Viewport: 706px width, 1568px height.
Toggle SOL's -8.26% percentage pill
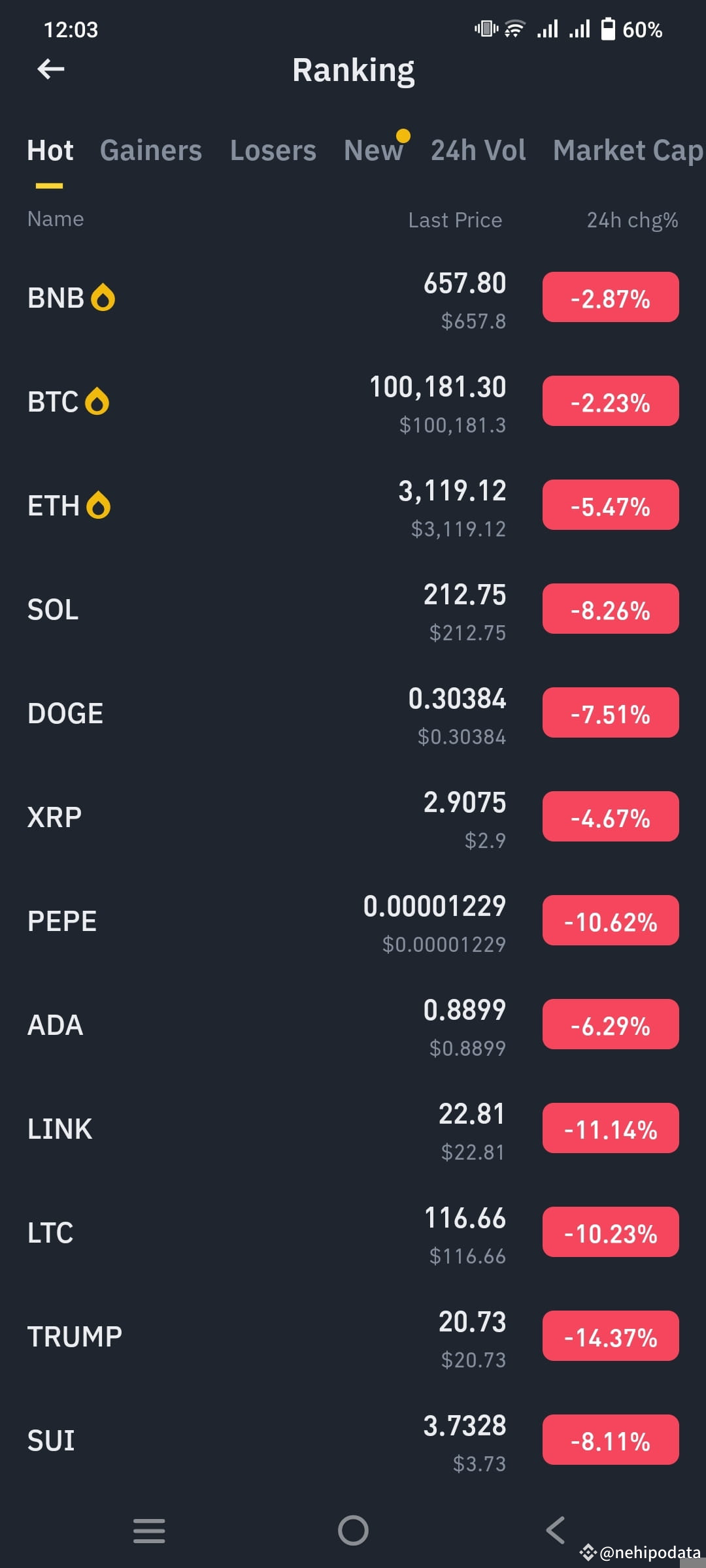[610, 608]
